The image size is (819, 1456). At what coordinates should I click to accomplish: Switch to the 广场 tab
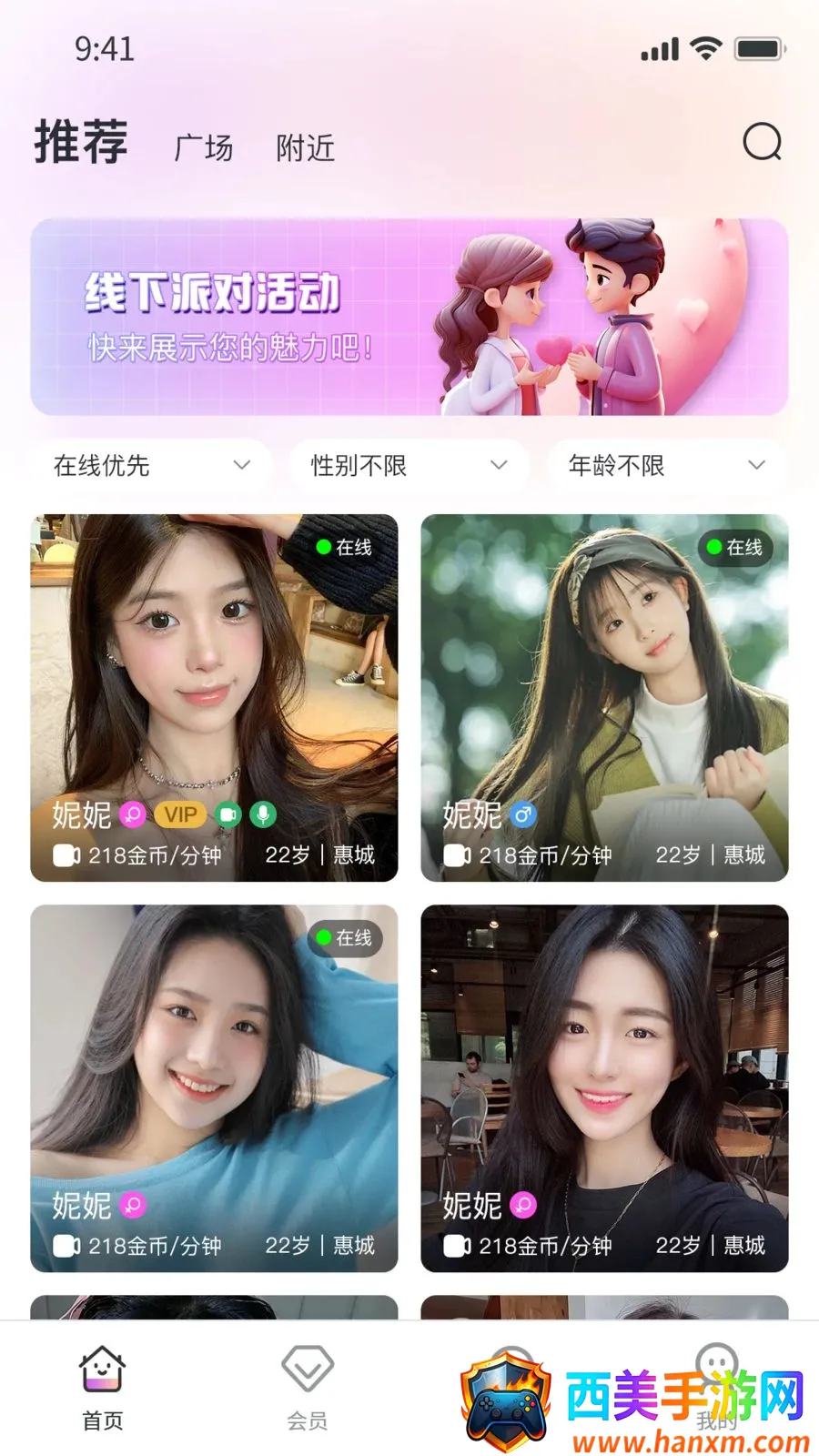(x=204, y=147)
